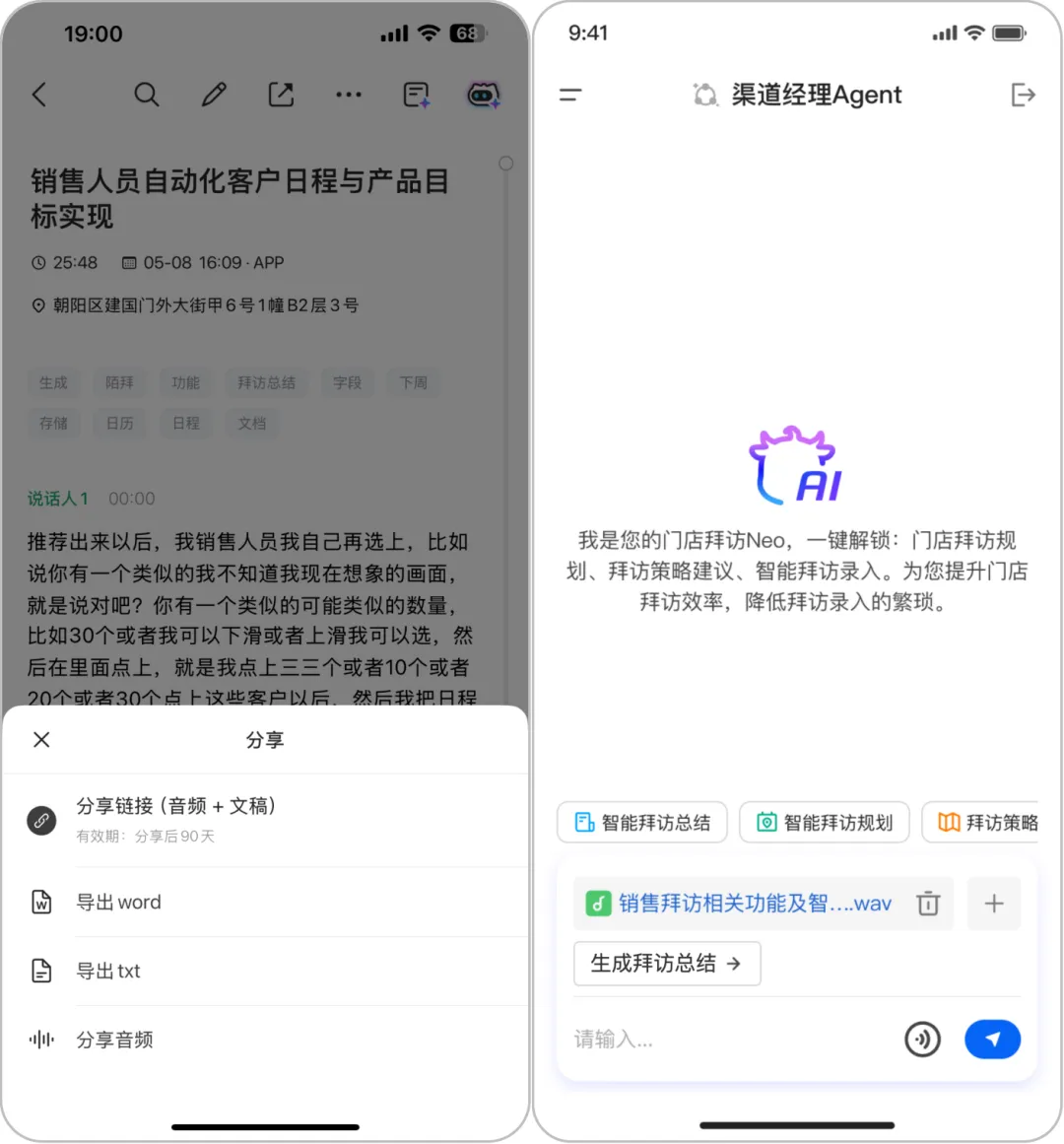Choose 导出 txt option
This screenshot has height=1144, width=1064.
(108, 972)
